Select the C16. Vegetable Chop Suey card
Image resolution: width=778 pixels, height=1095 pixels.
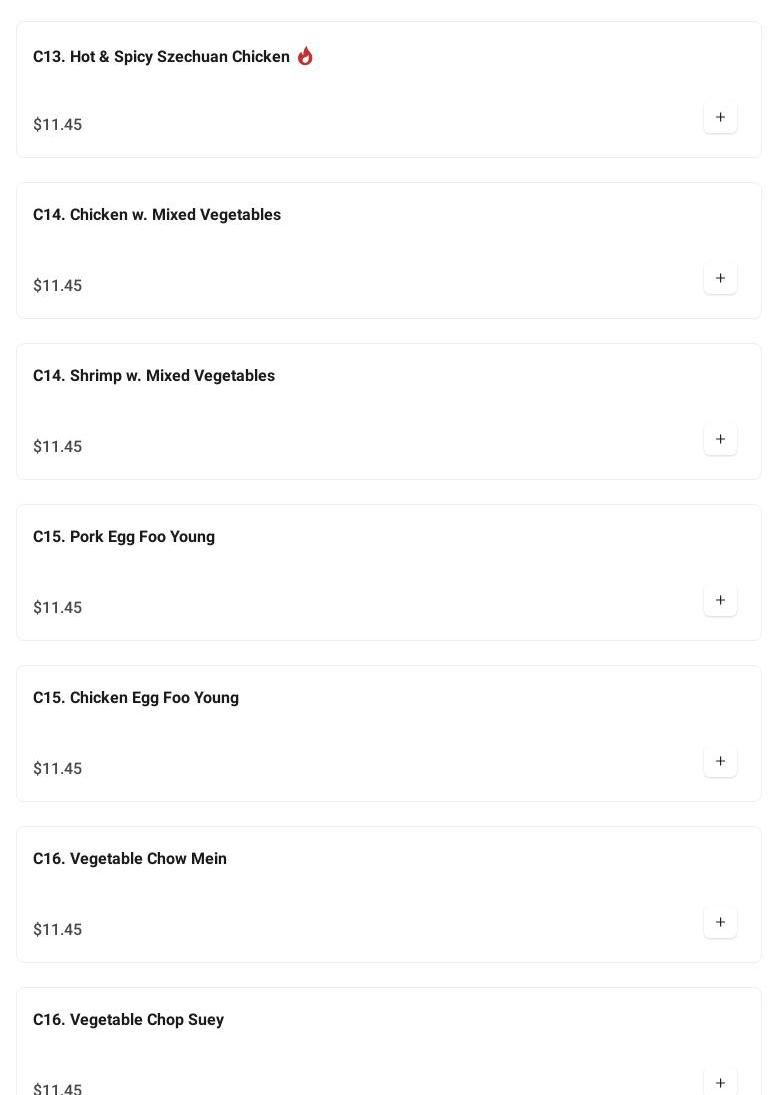point(128,1020)
